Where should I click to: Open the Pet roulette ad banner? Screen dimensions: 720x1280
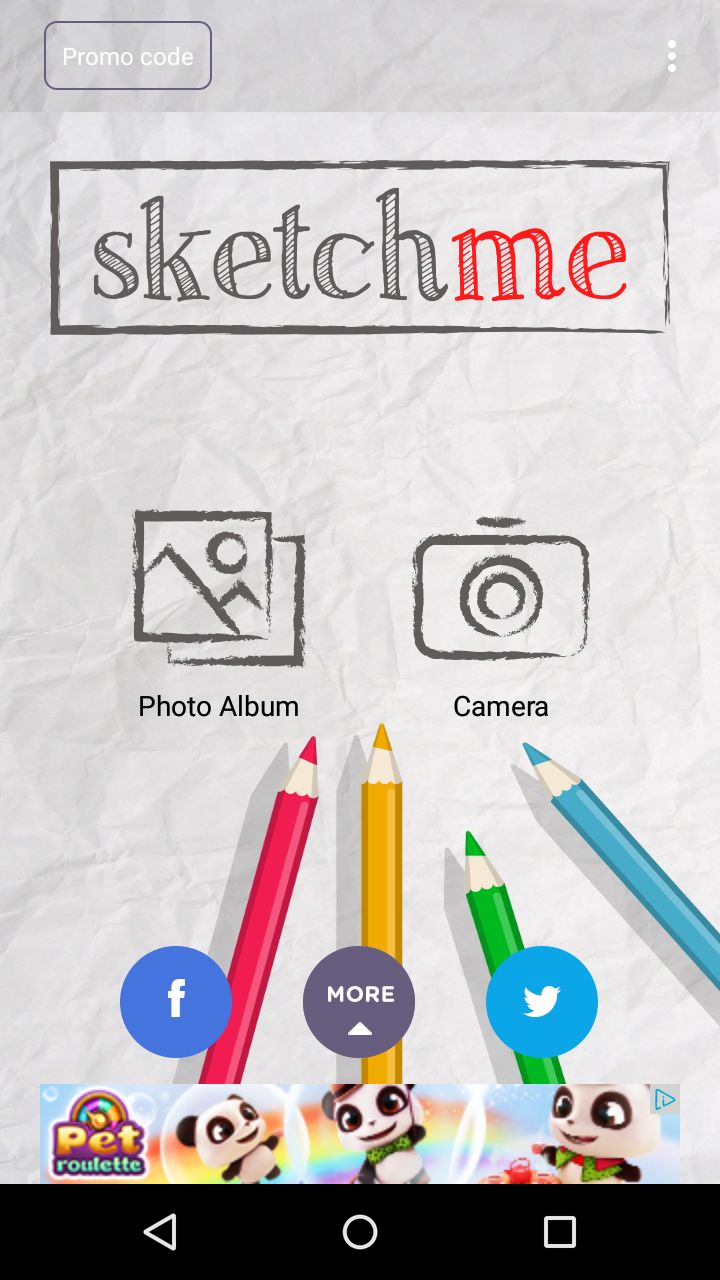click(360, 1134)
